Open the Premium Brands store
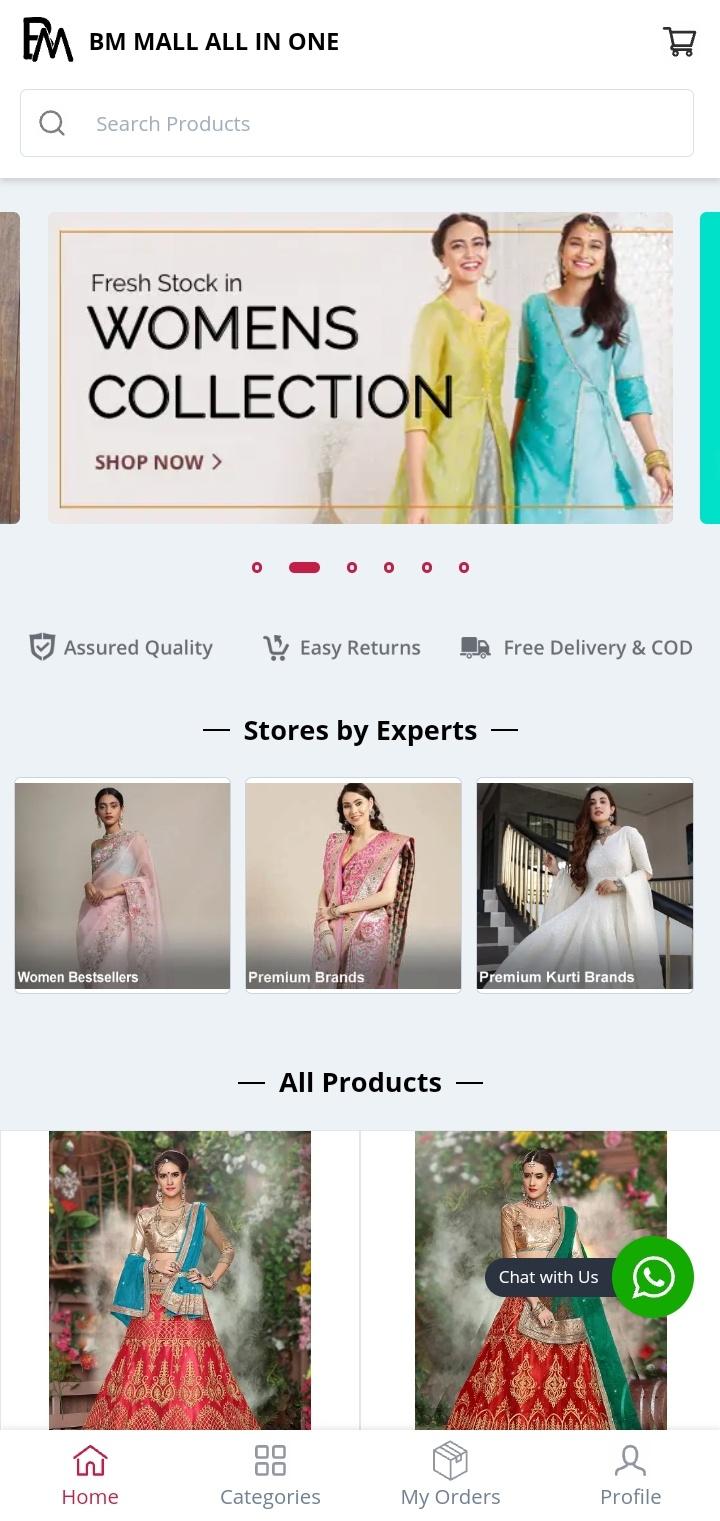The width and height of the screenshot is (720, 1521). point(353,886)
